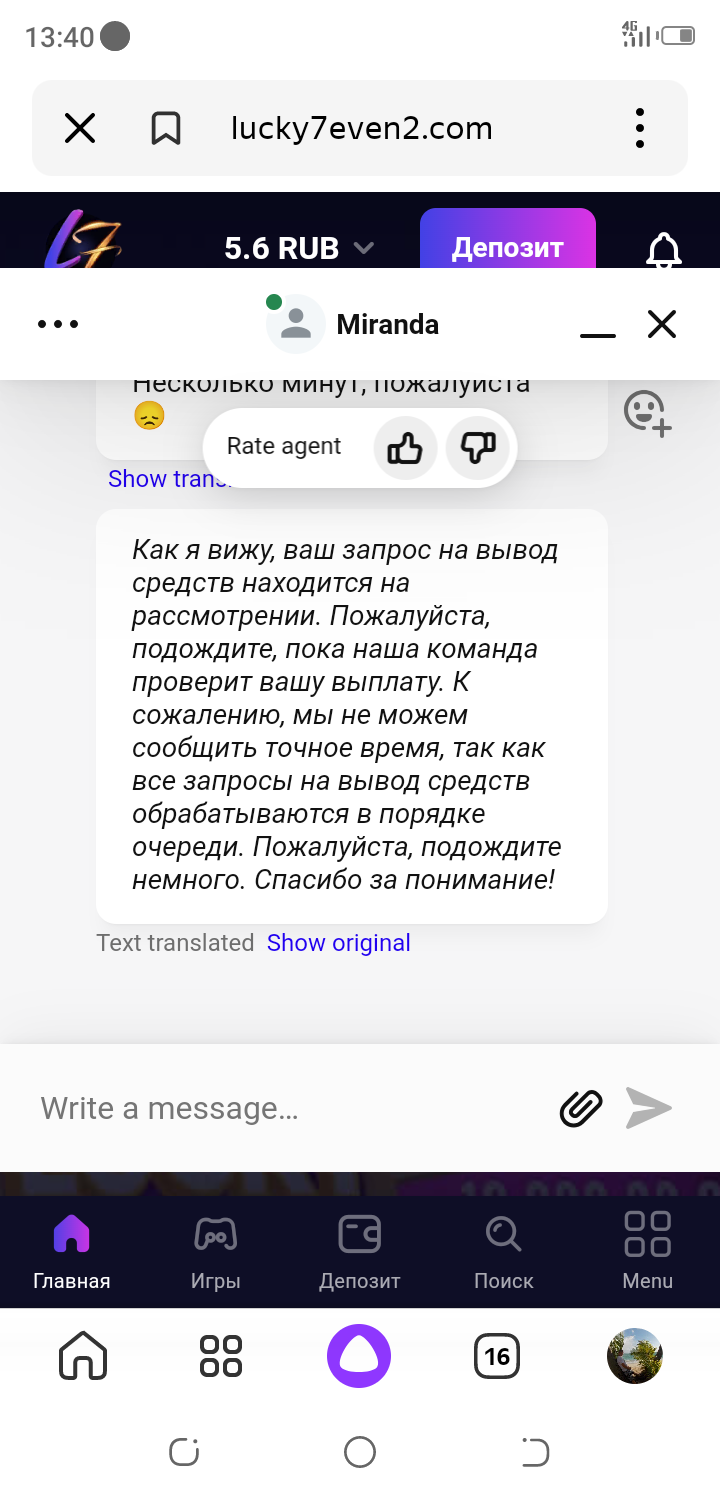Bookmark the lucky7even2.com page
This screenshot has height=1500, width=720.
(165, 128)
